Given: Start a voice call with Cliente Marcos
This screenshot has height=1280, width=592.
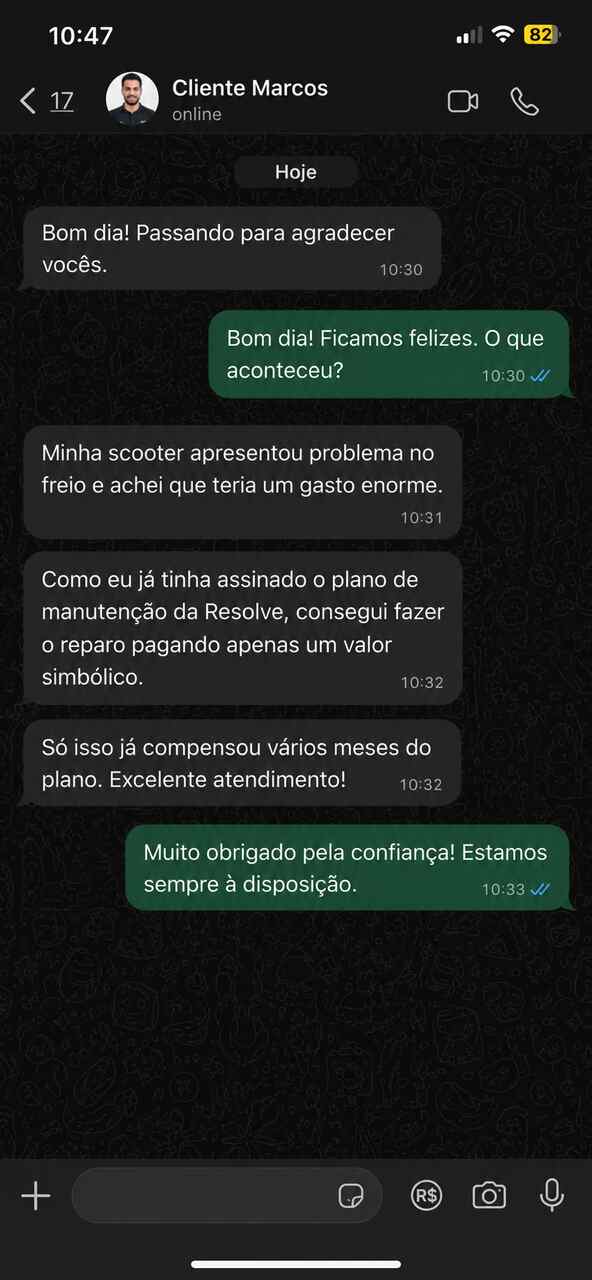Looking at the screenshot, I should click(525, 101).
